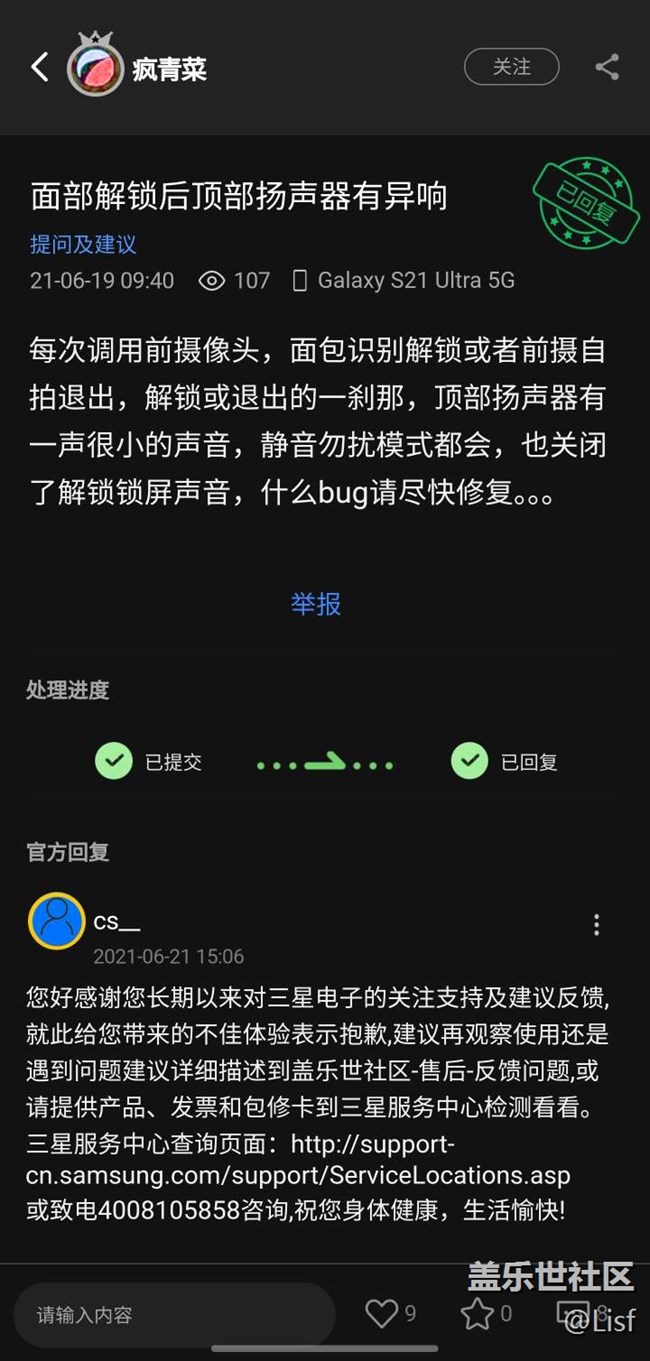This screenshot has height=1361, width=650.
Task: Share this post
Action: 607,67
